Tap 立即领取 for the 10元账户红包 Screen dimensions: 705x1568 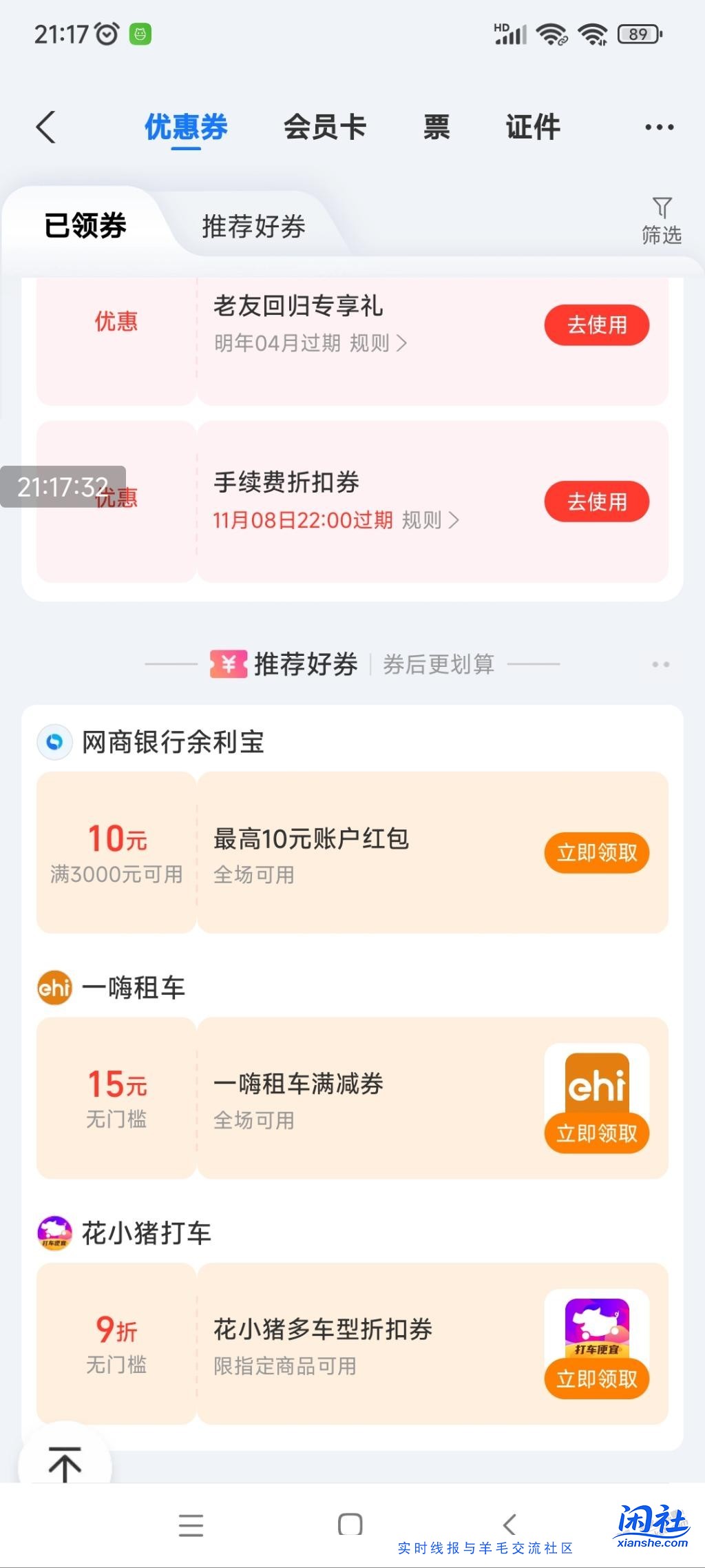pos(596,852)
